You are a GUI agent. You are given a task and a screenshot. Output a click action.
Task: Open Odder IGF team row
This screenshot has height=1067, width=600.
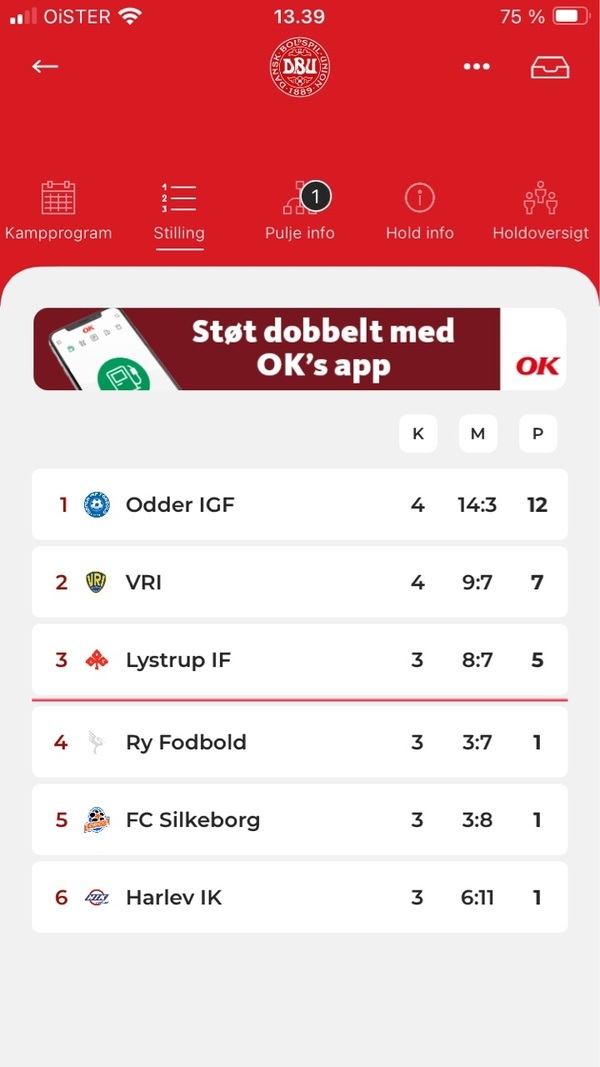300,504
